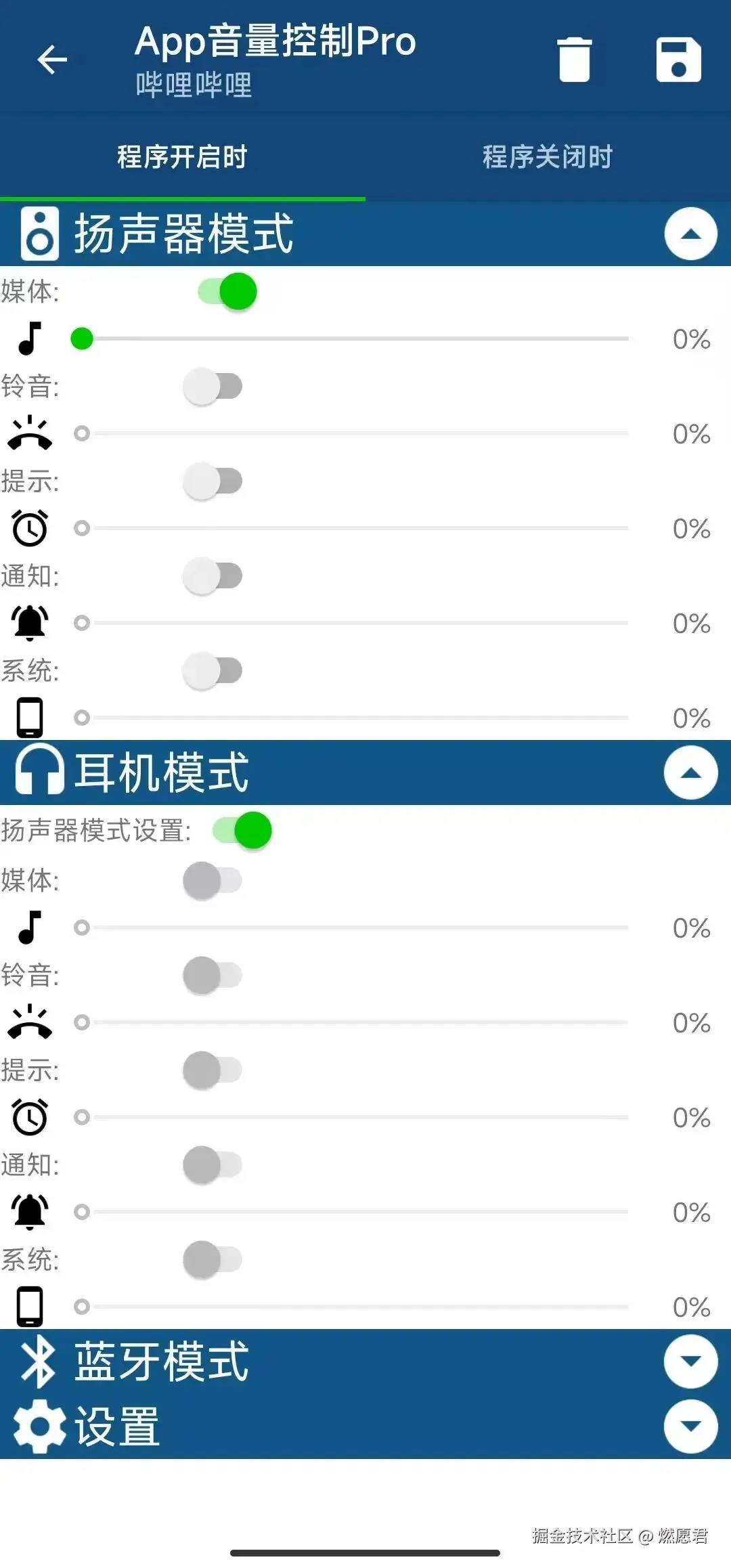The height and width of the screenshot is (1568, 731).
Task: Select the 程序开启时 tab
Action: pyautogui.click(x=183, y=157)
